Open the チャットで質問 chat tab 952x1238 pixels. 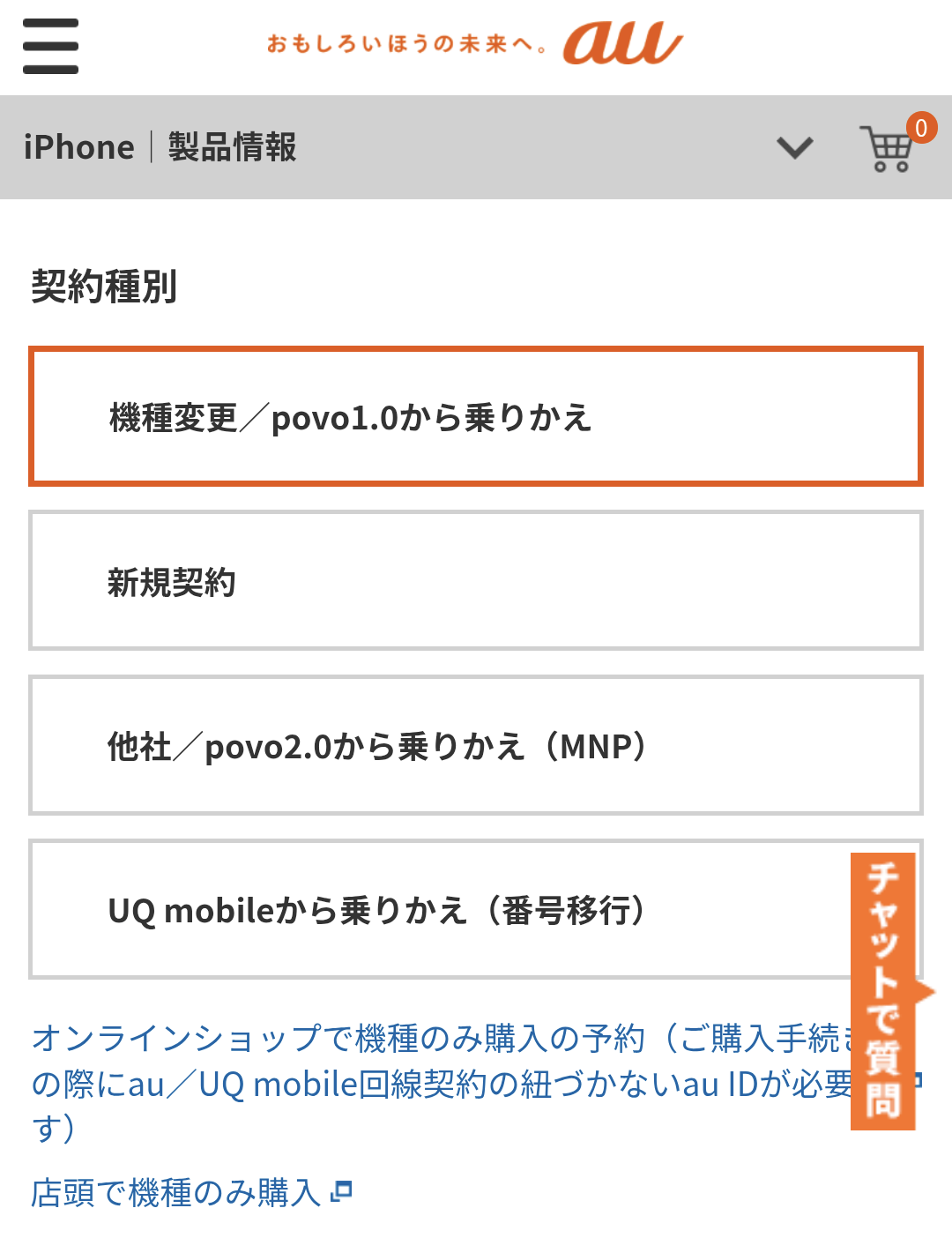point(883,990)
